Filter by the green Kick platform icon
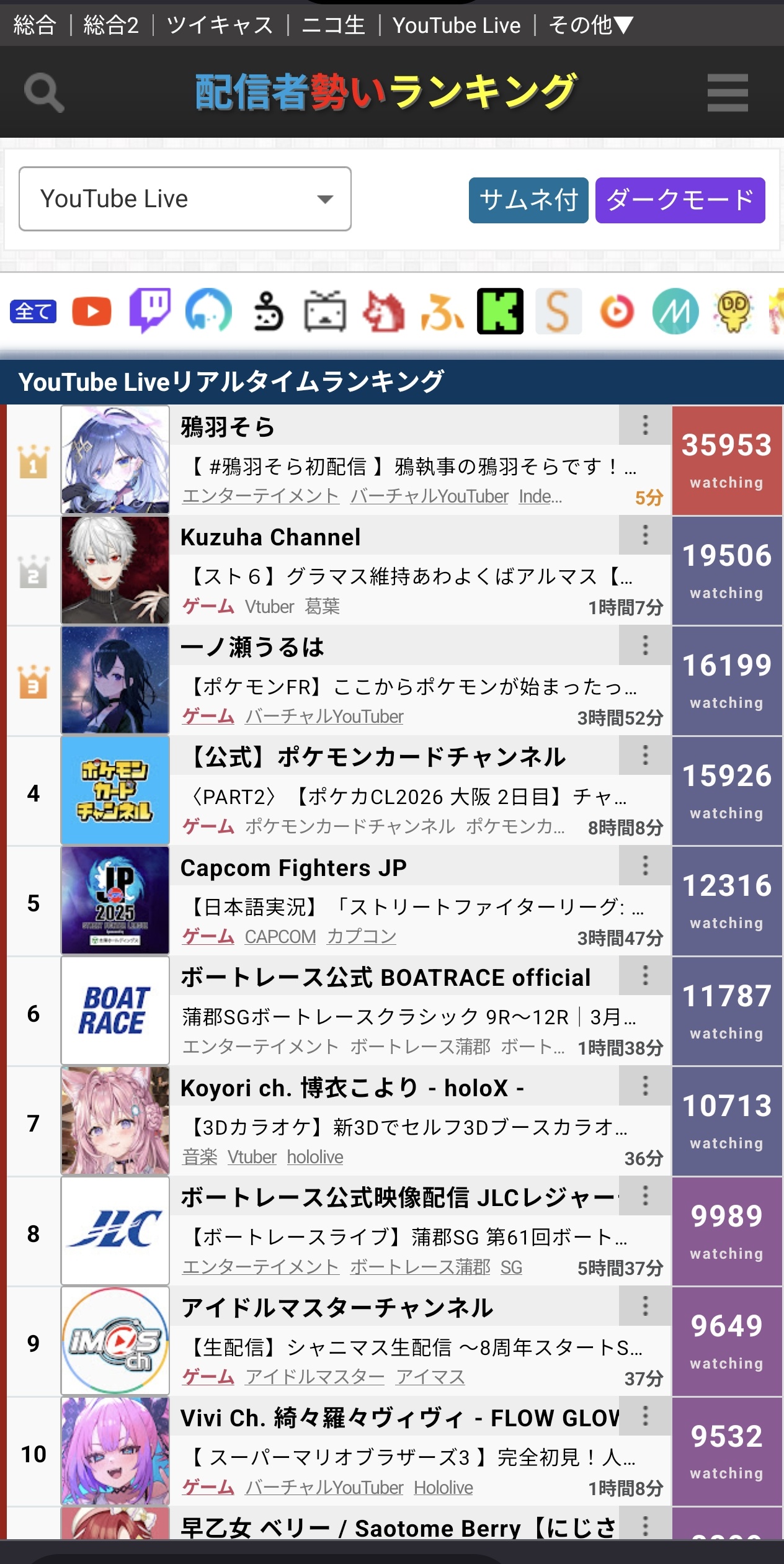The width and height of the screenshot is (784, 1564). coord(500,311)
